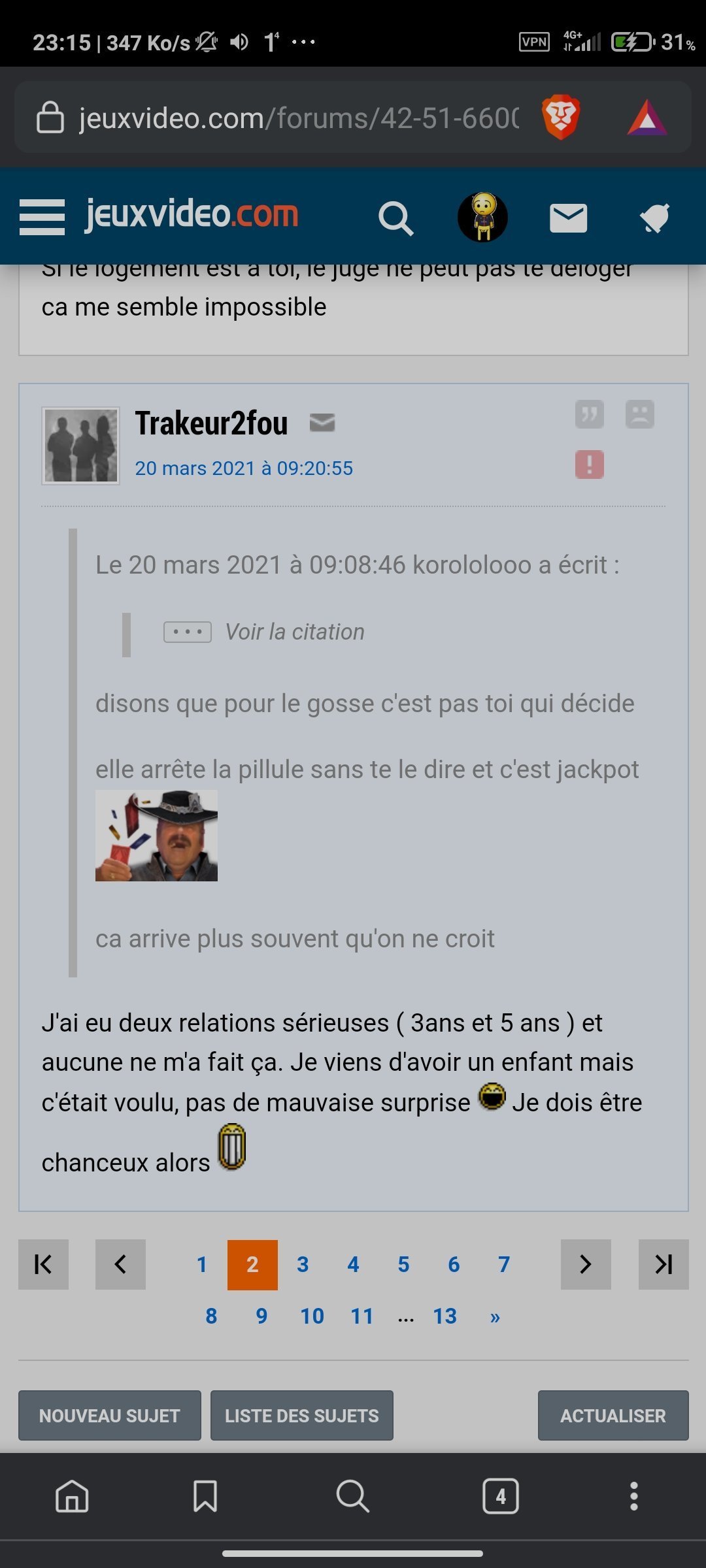
Task: Jump to page 13 of the topic
Action: point(445,1316)
